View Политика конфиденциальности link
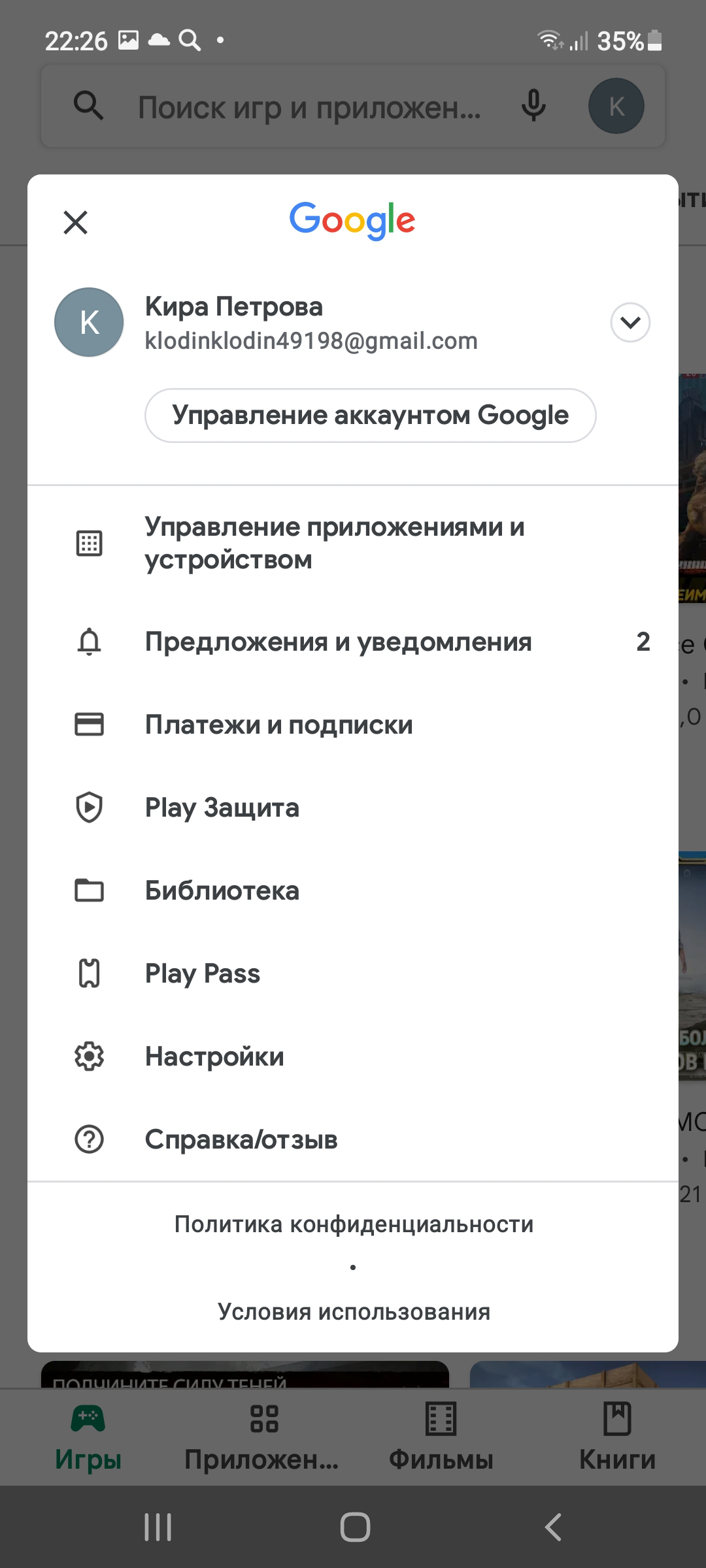 (x=354, y=1224)
